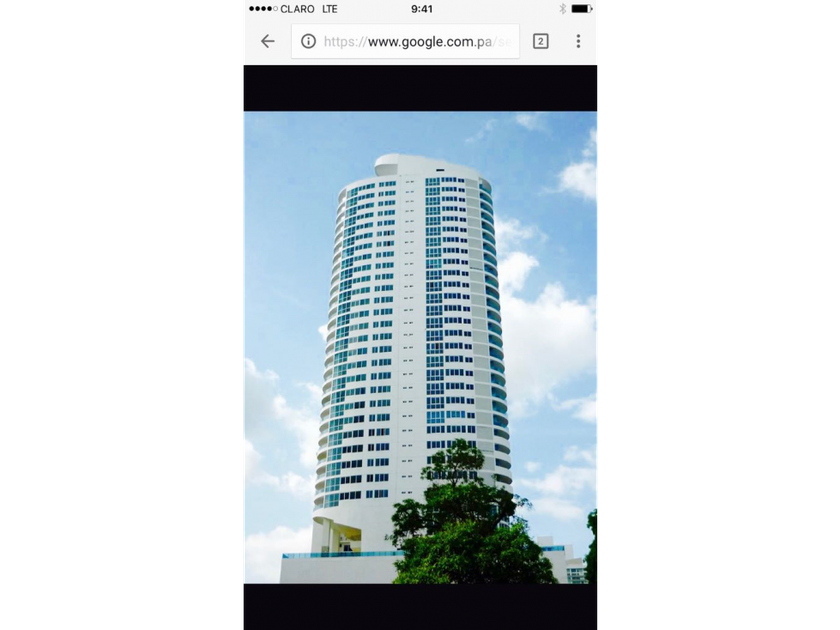Tap the google.com.pa address bar
The image size is (840, 630).
[x=406, y=41]
